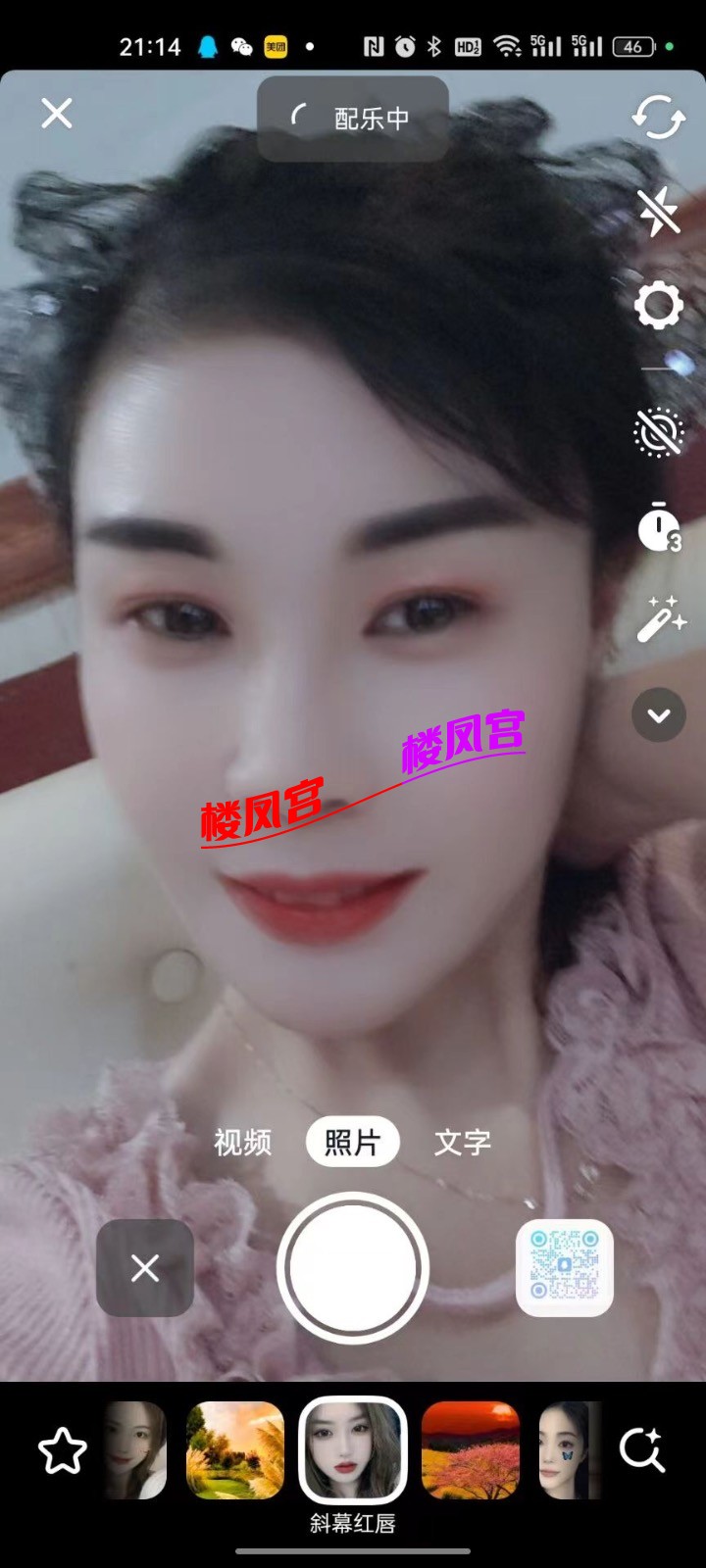
Task: Switch to 视频 mode
Action: click(x=242, y=1142)
